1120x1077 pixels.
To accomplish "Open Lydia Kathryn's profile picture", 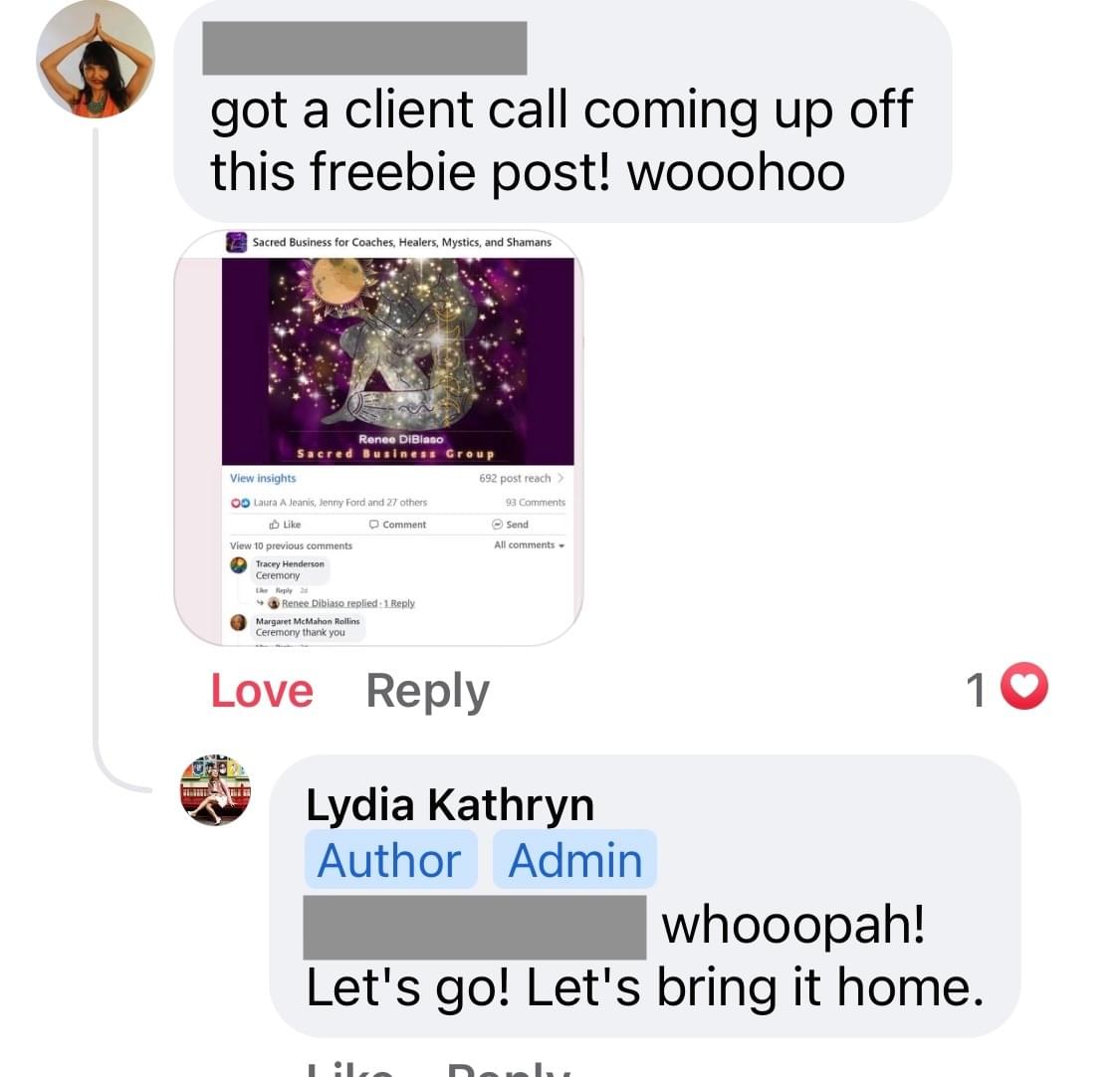I will 215,790.
